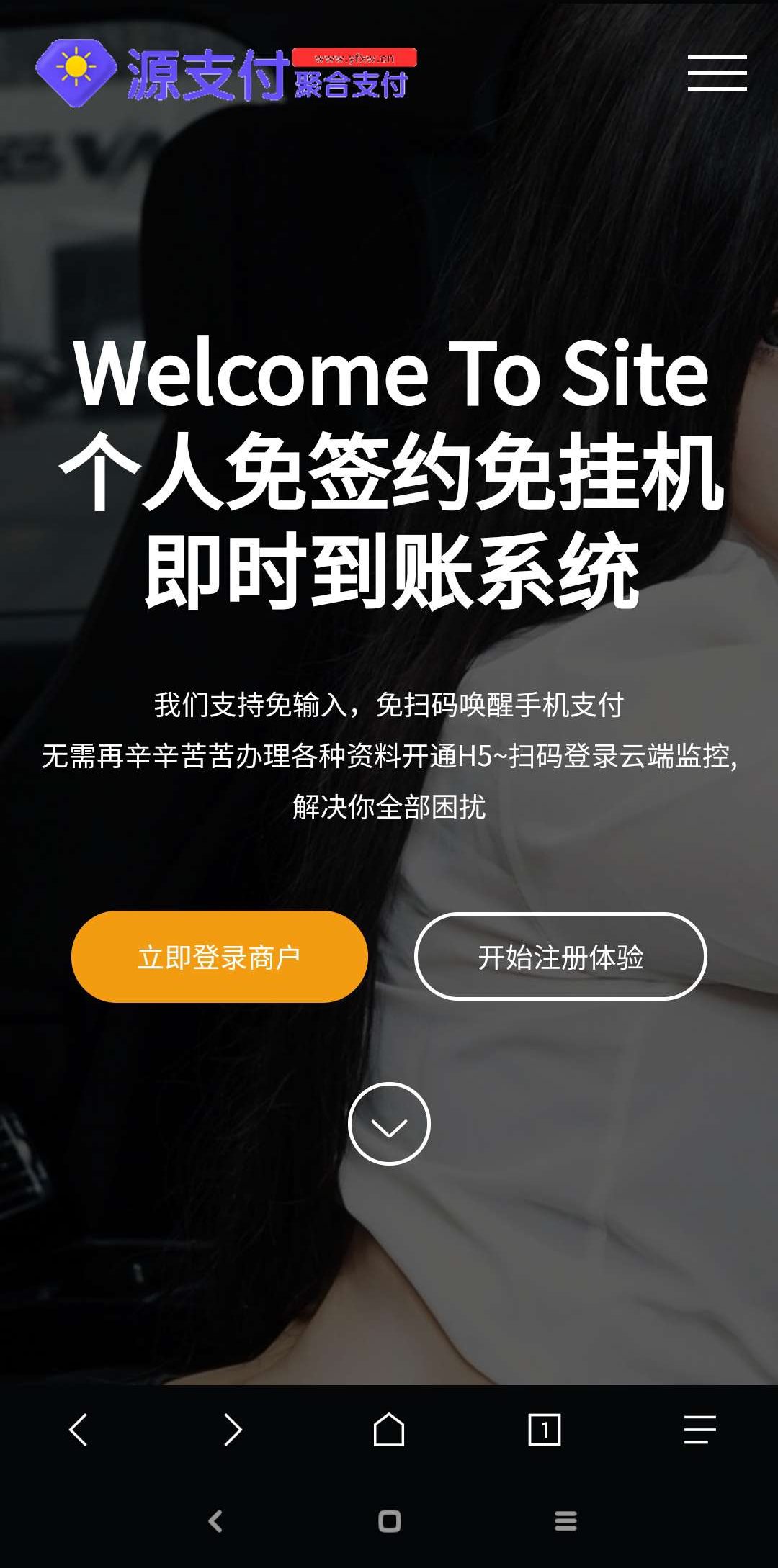Tap the system back button
778x1568 pixels.
[215, 1521]
